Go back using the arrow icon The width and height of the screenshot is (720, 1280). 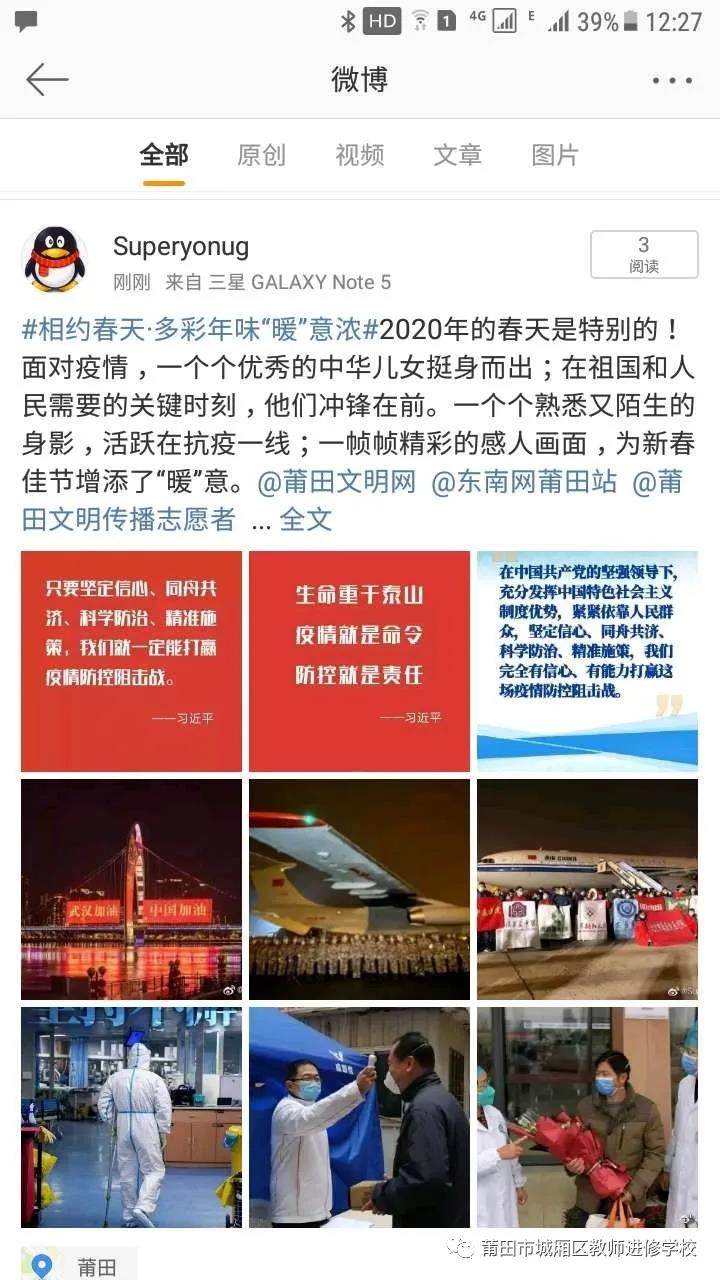tap(47, 80)
